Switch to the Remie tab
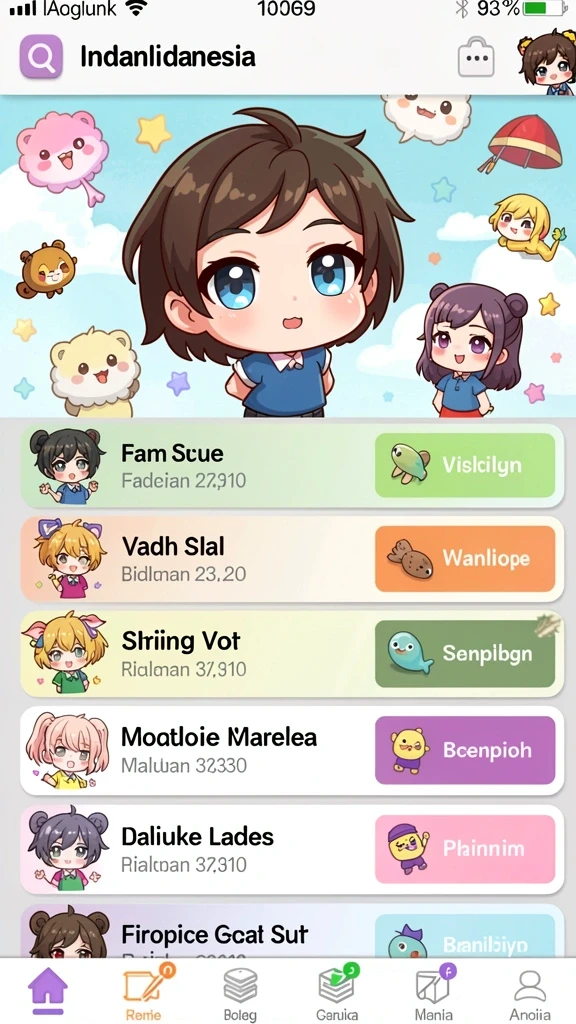Image resolution: width=576 pixels, height=1024 pixels. 144,991
